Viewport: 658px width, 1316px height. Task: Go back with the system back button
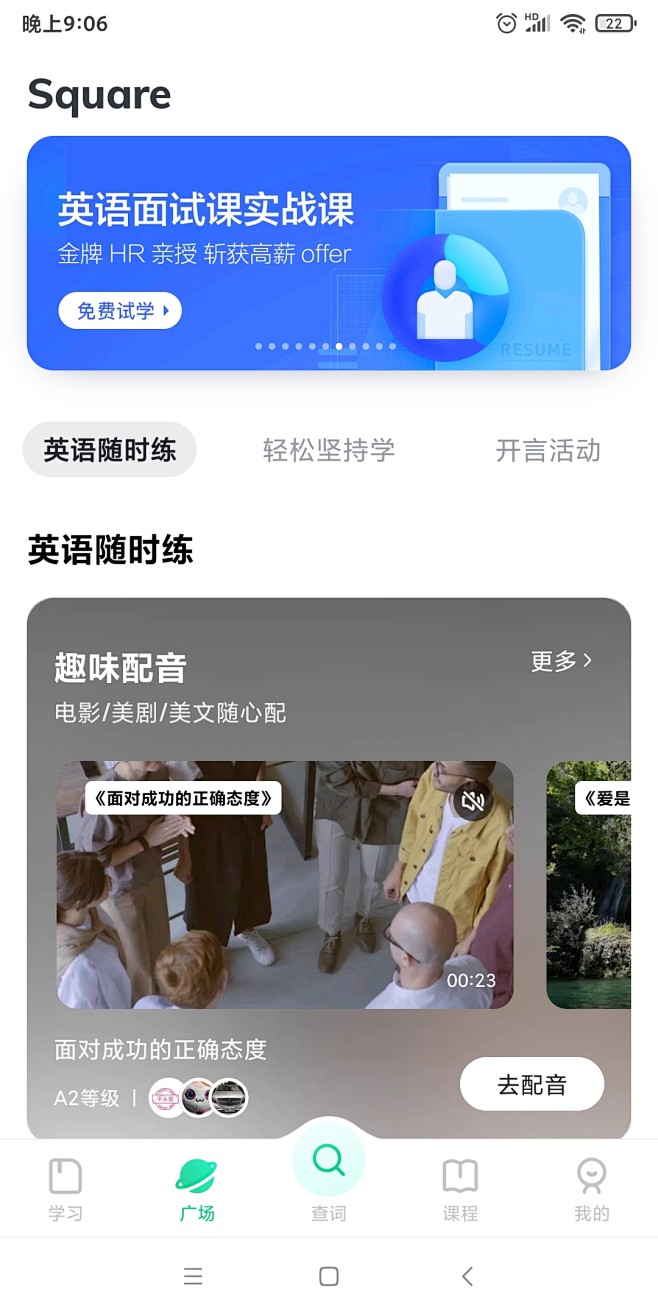click(x=467, y=1276)
